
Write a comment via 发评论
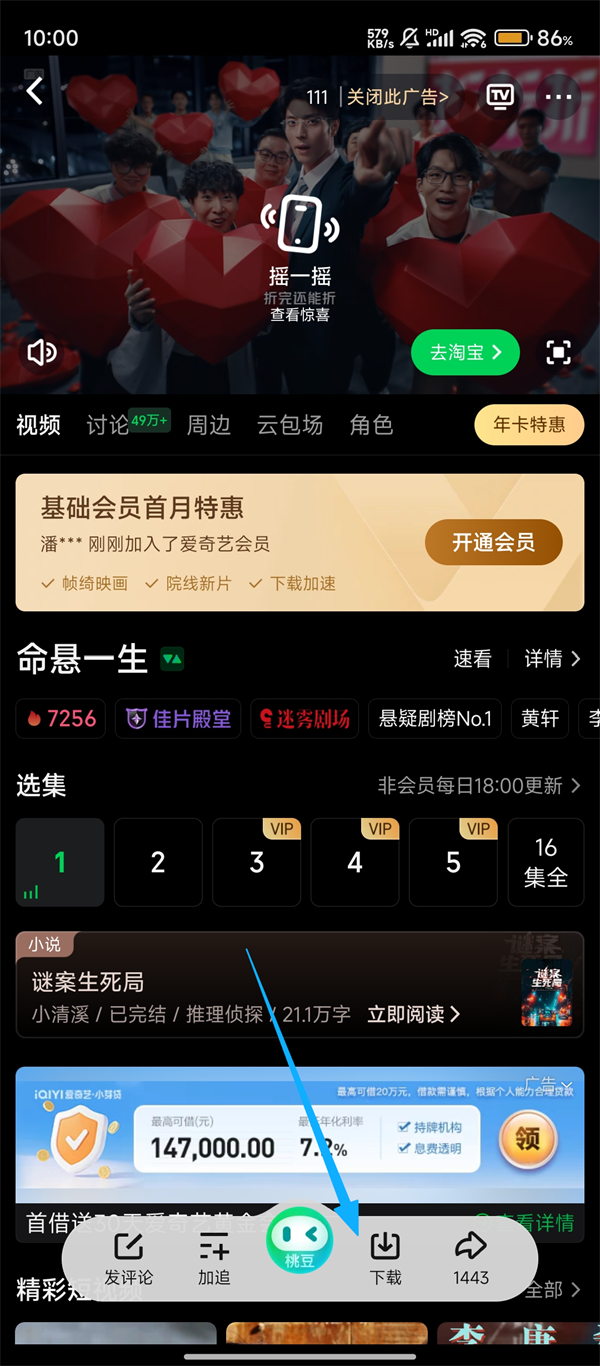[128, 1257]
